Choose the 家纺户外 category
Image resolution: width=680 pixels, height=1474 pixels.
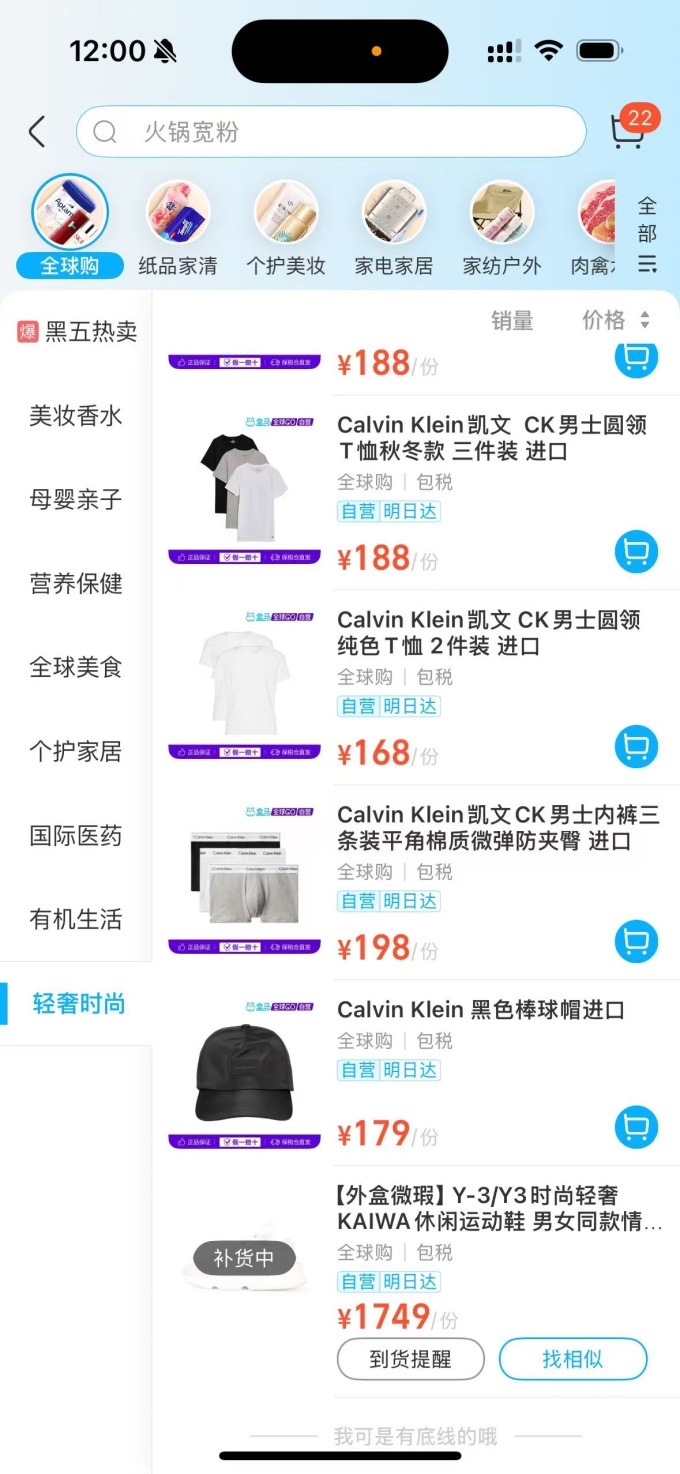click(502, 226)
